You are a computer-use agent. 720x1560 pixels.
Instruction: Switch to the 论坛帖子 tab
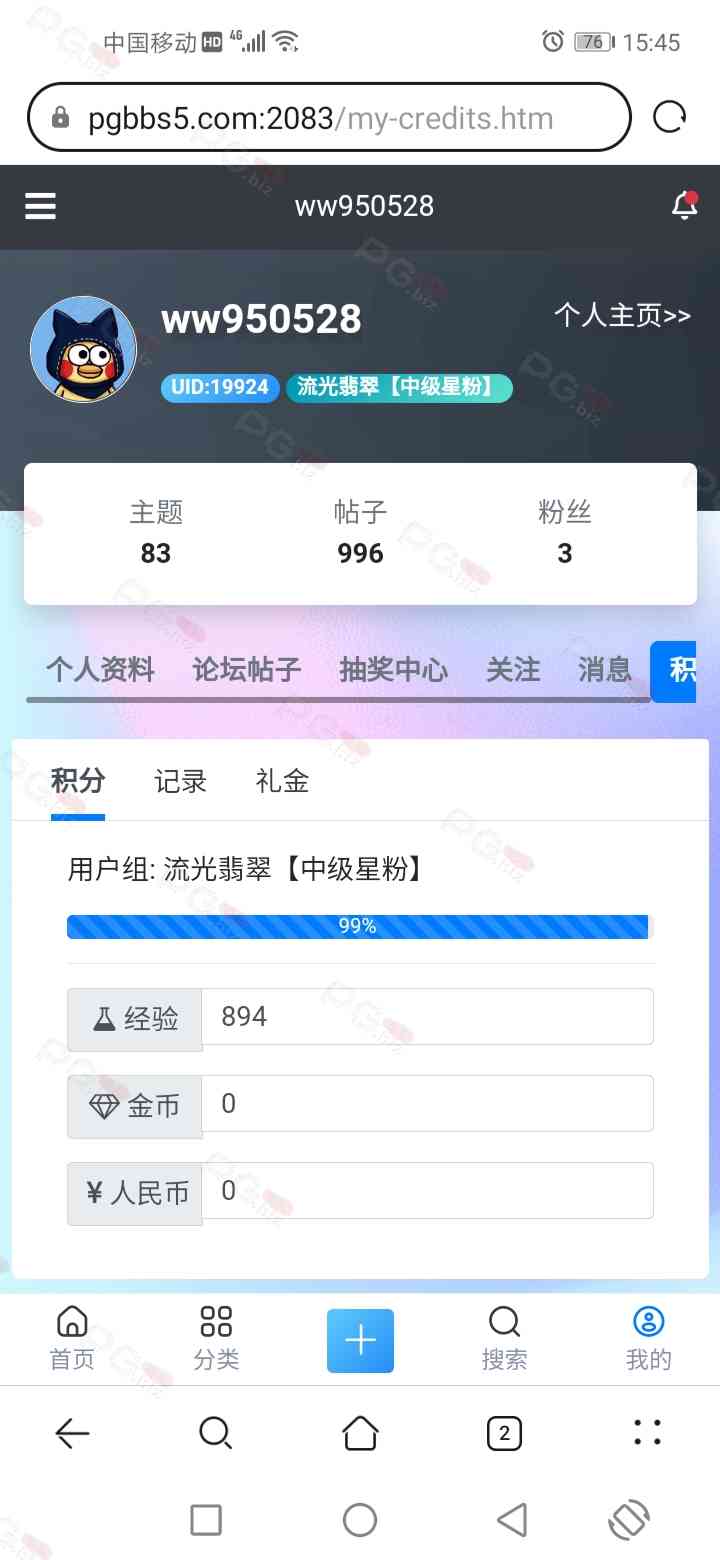[247, 669]
